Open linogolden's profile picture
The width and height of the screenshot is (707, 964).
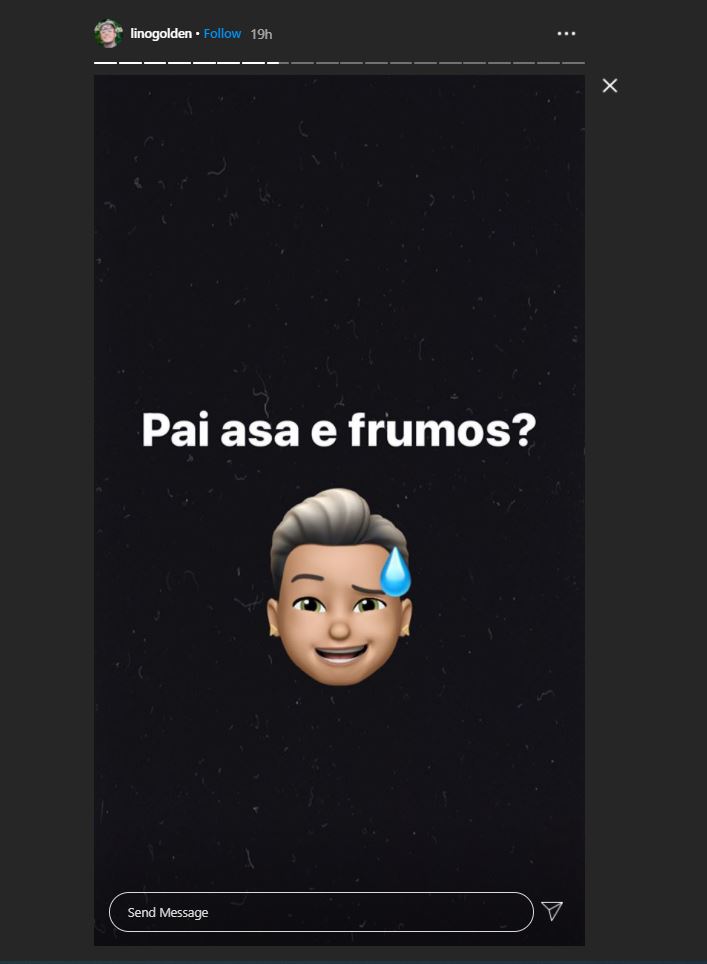coord(108,33)
